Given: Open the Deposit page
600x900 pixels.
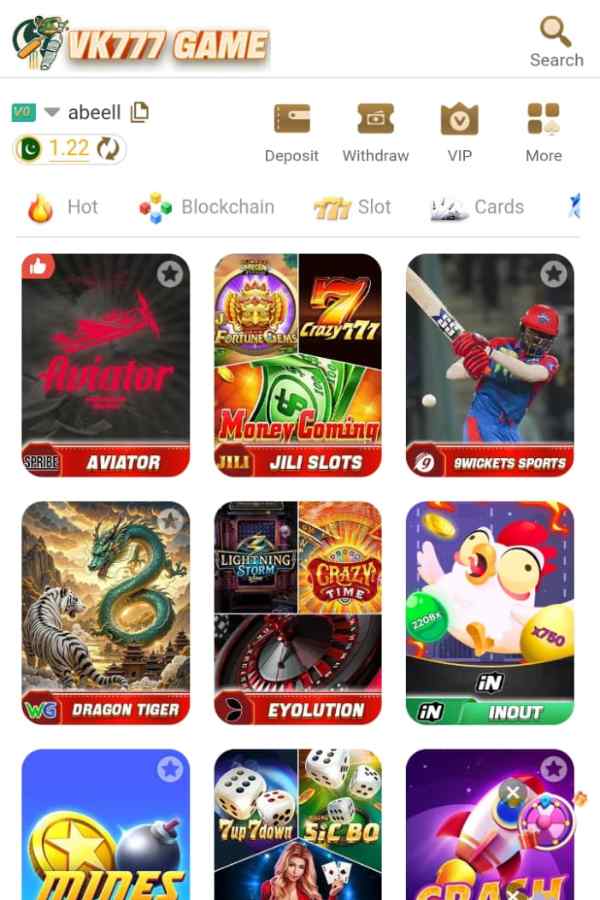Looking at the screenshot, I should (291, 131).
